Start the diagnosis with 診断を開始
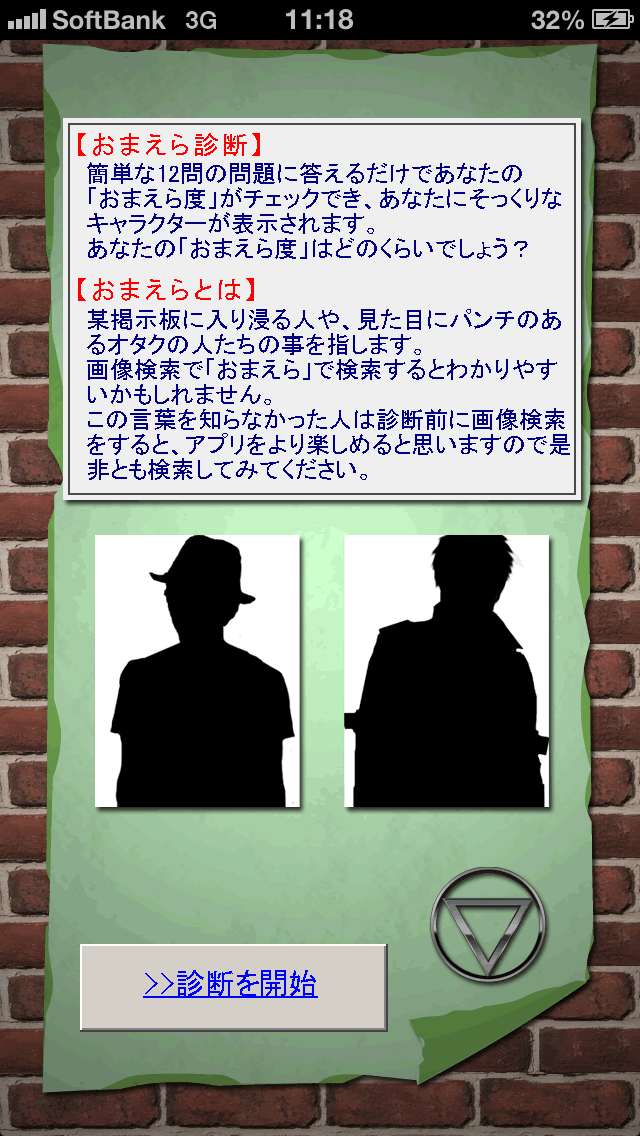Screen dimensions: 640x1136 point(233,987)
